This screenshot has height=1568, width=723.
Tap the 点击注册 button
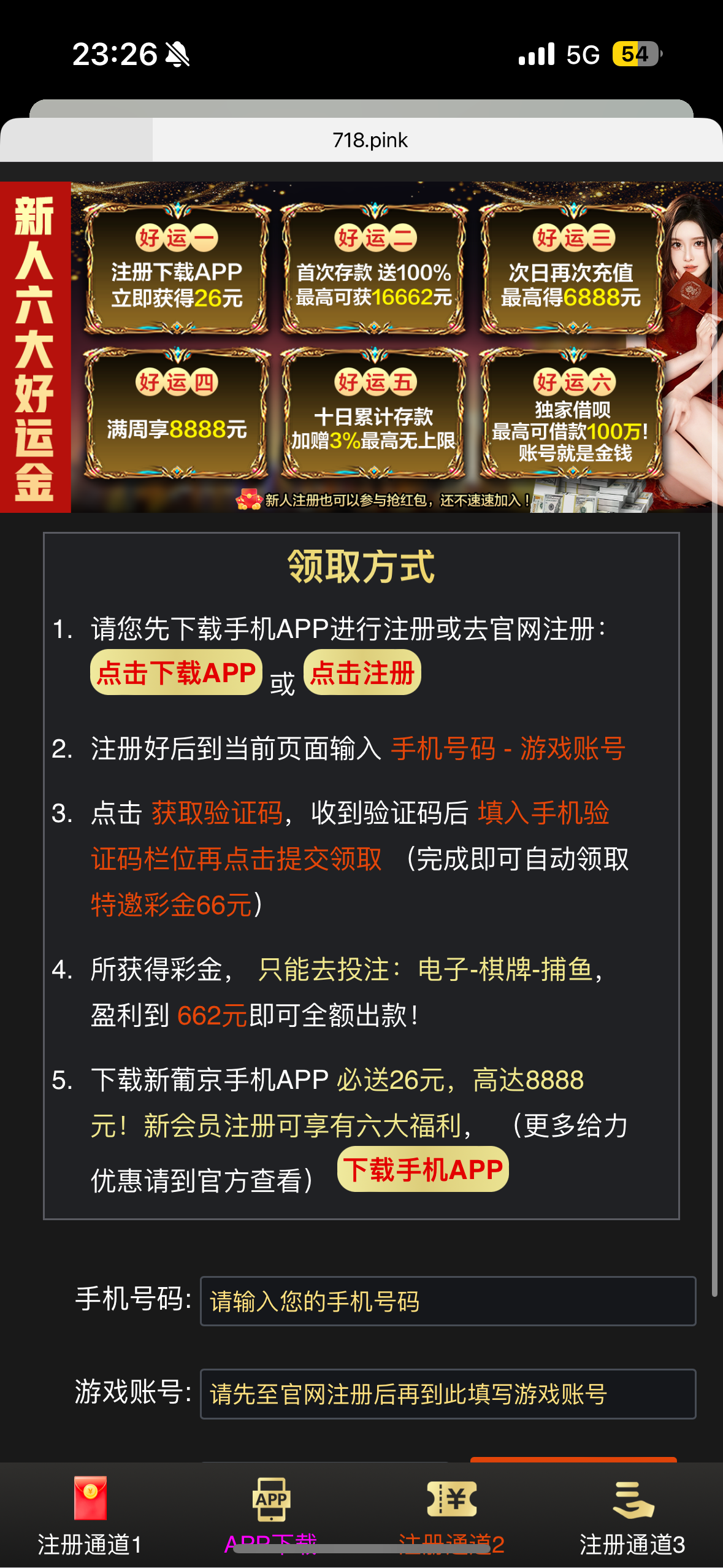pyautogui.click(x=362, y=672)
